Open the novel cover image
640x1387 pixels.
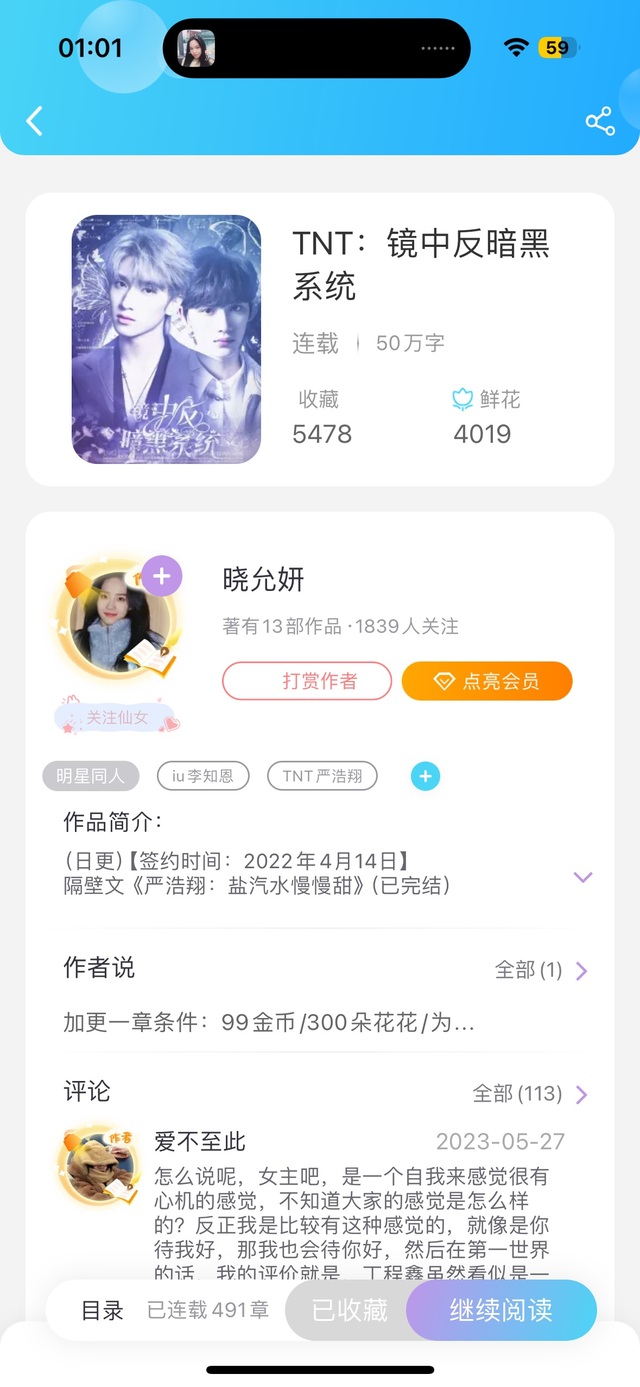tap(166, 339)
